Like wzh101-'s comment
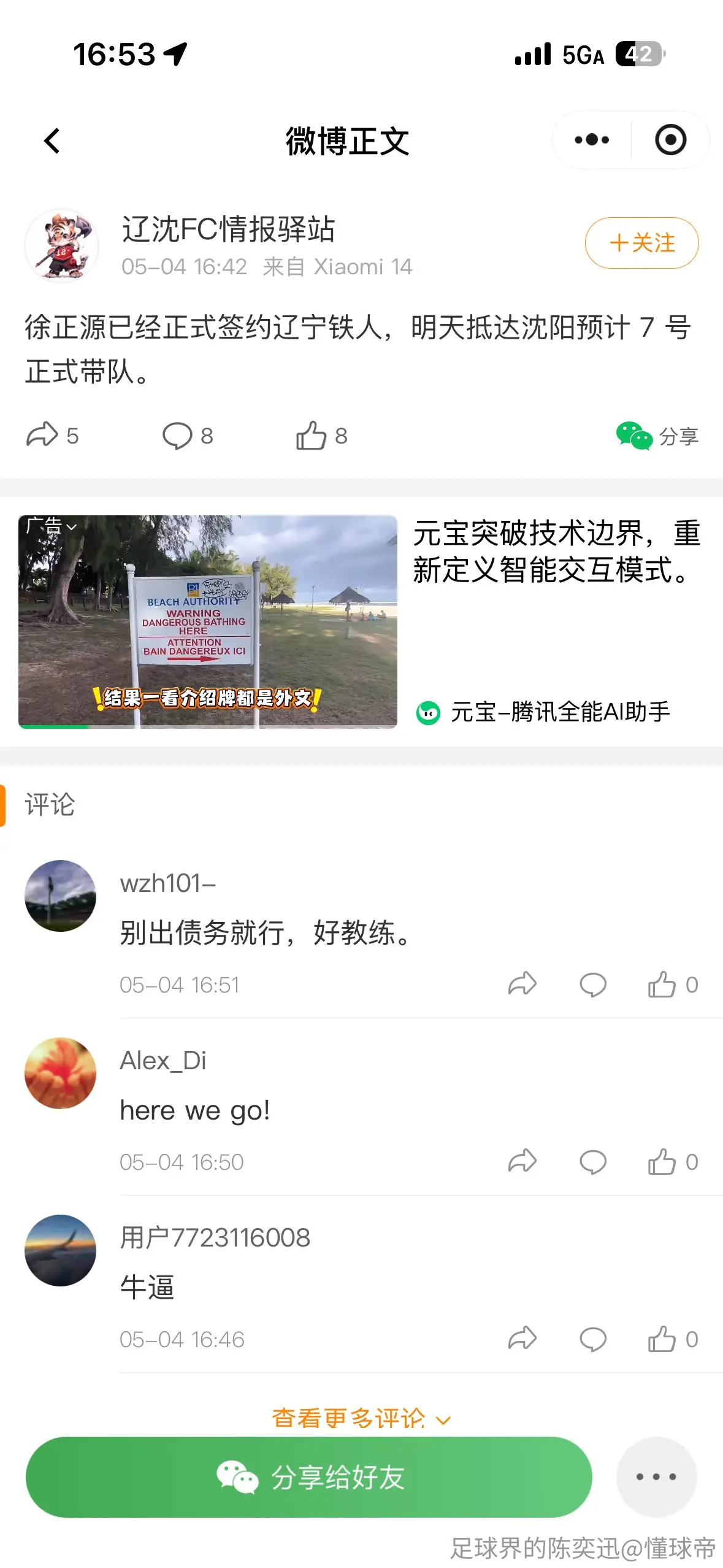The width and height of the screenshot is (723, 1568). pyautogui.click(x=673, y=985)
